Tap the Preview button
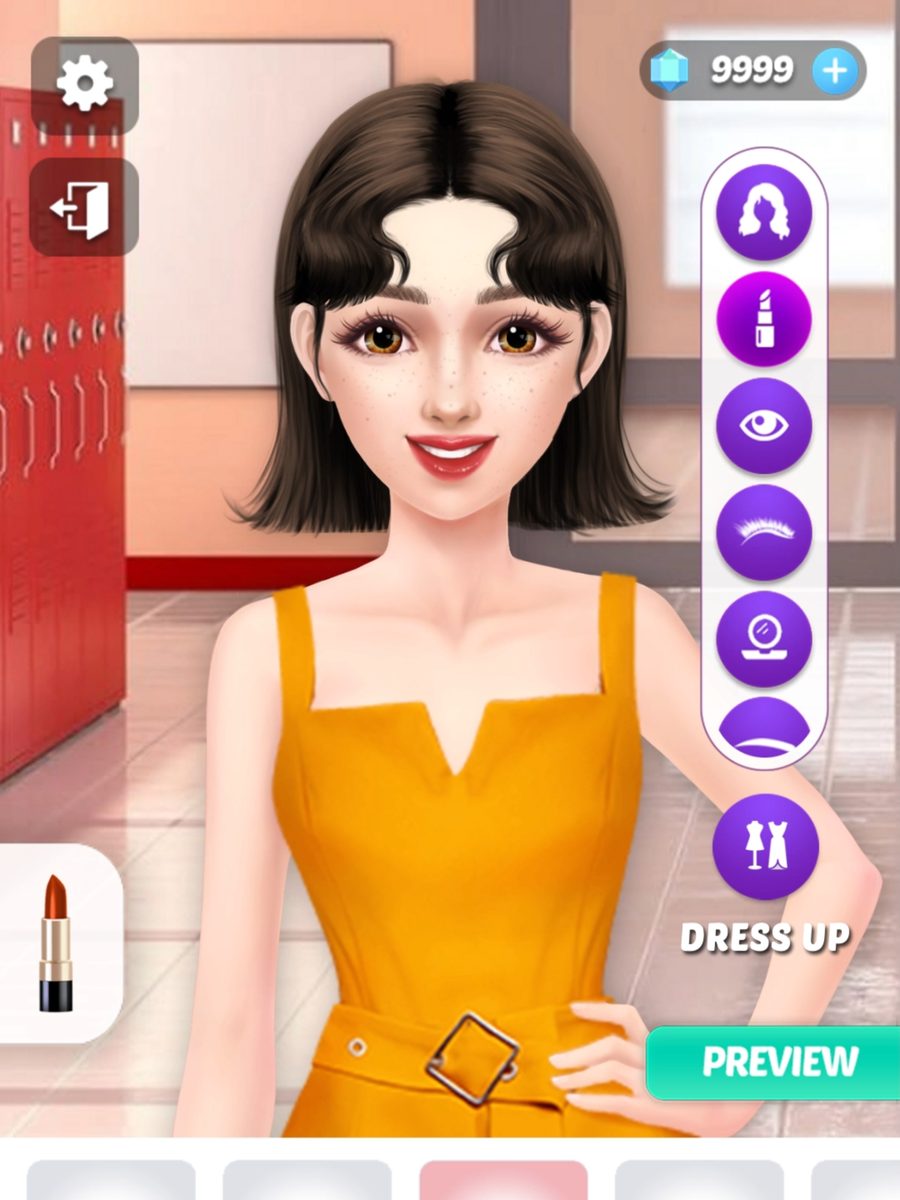Screen dimensions: 900x1200 click(x=773, y=1062)
